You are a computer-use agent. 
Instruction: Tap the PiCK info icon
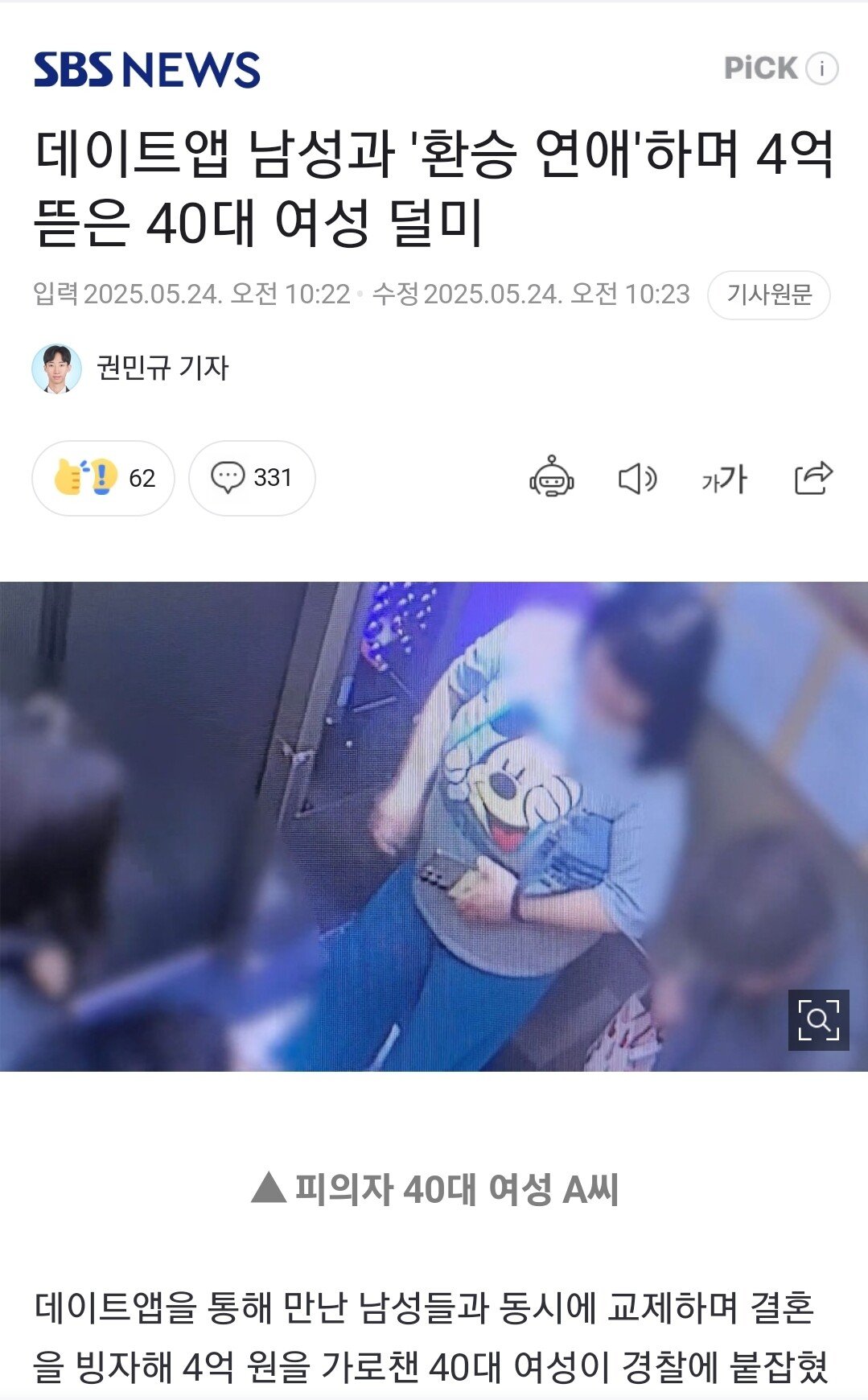tap(822, 69)
